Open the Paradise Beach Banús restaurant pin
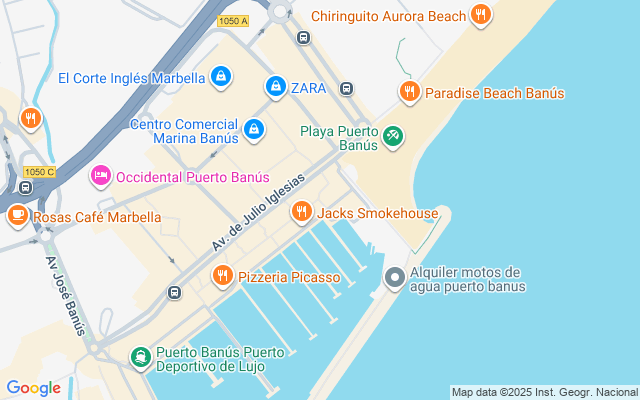Image resolution: width=640 pixels, height=400 pixels. click(408, 93)
